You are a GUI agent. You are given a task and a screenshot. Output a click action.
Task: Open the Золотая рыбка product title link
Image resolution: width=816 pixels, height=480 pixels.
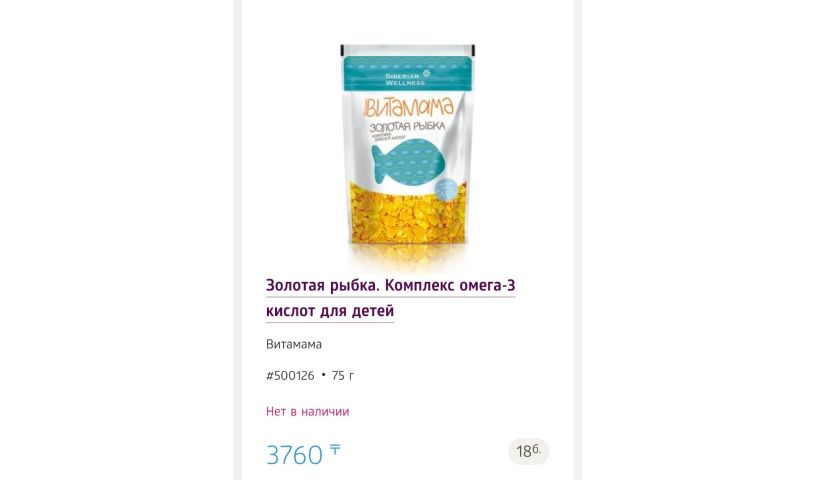[x=390, y=286]
